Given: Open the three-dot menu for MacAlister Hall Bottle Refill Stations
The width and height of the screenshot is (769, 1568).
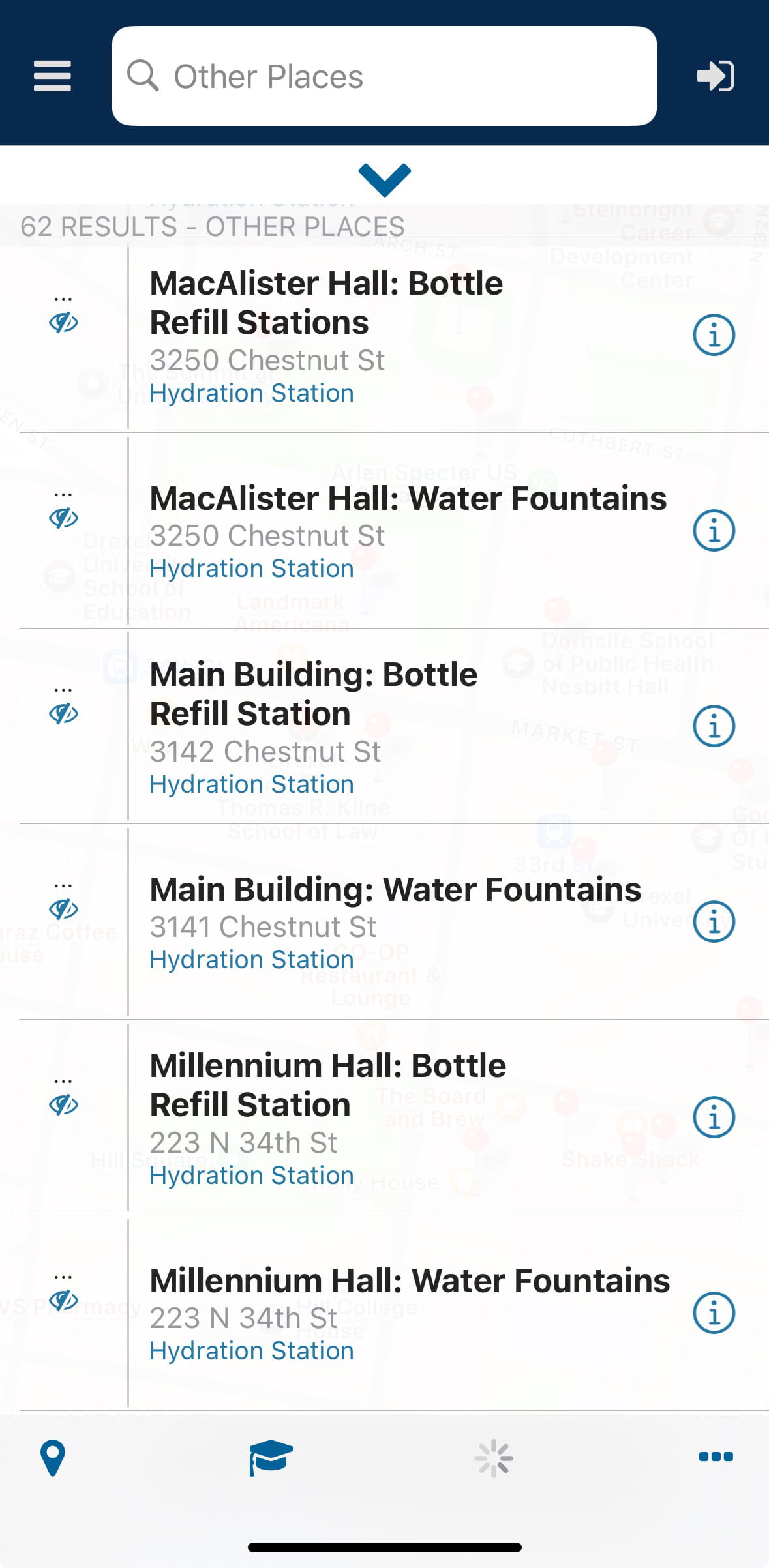Looking at the screenshot, I should pos(62,299).
